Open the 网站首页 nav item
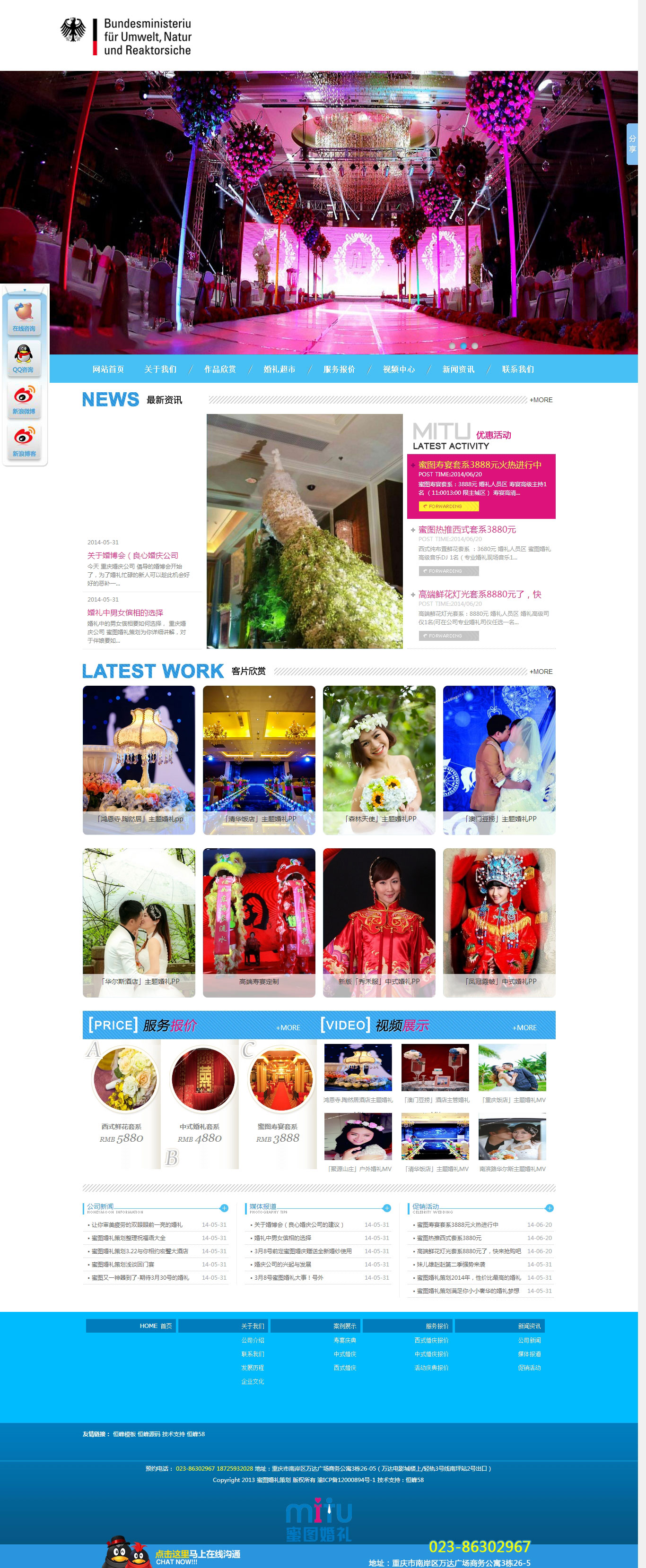Screen dimensions: 646x1568 point(108,369)
